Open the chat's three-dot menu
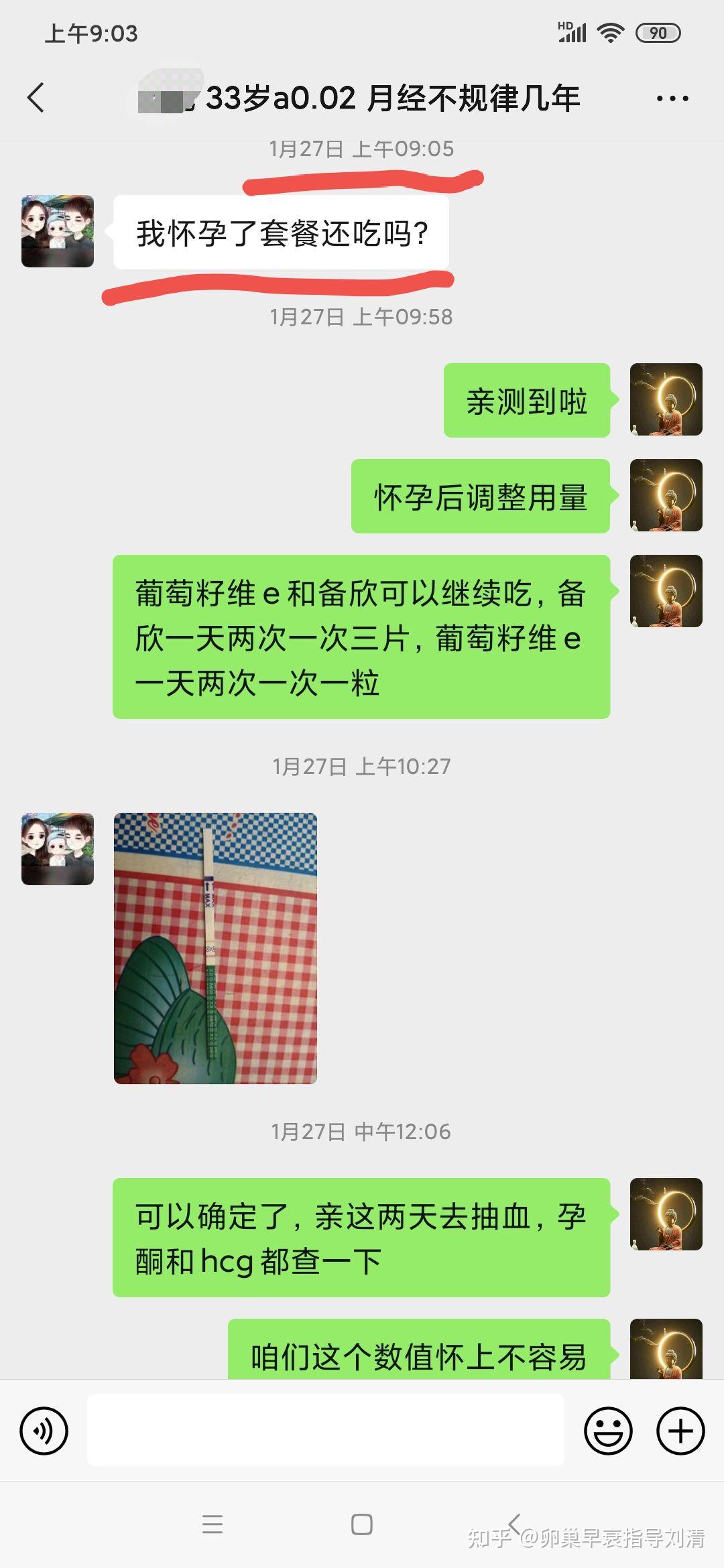 672,99
